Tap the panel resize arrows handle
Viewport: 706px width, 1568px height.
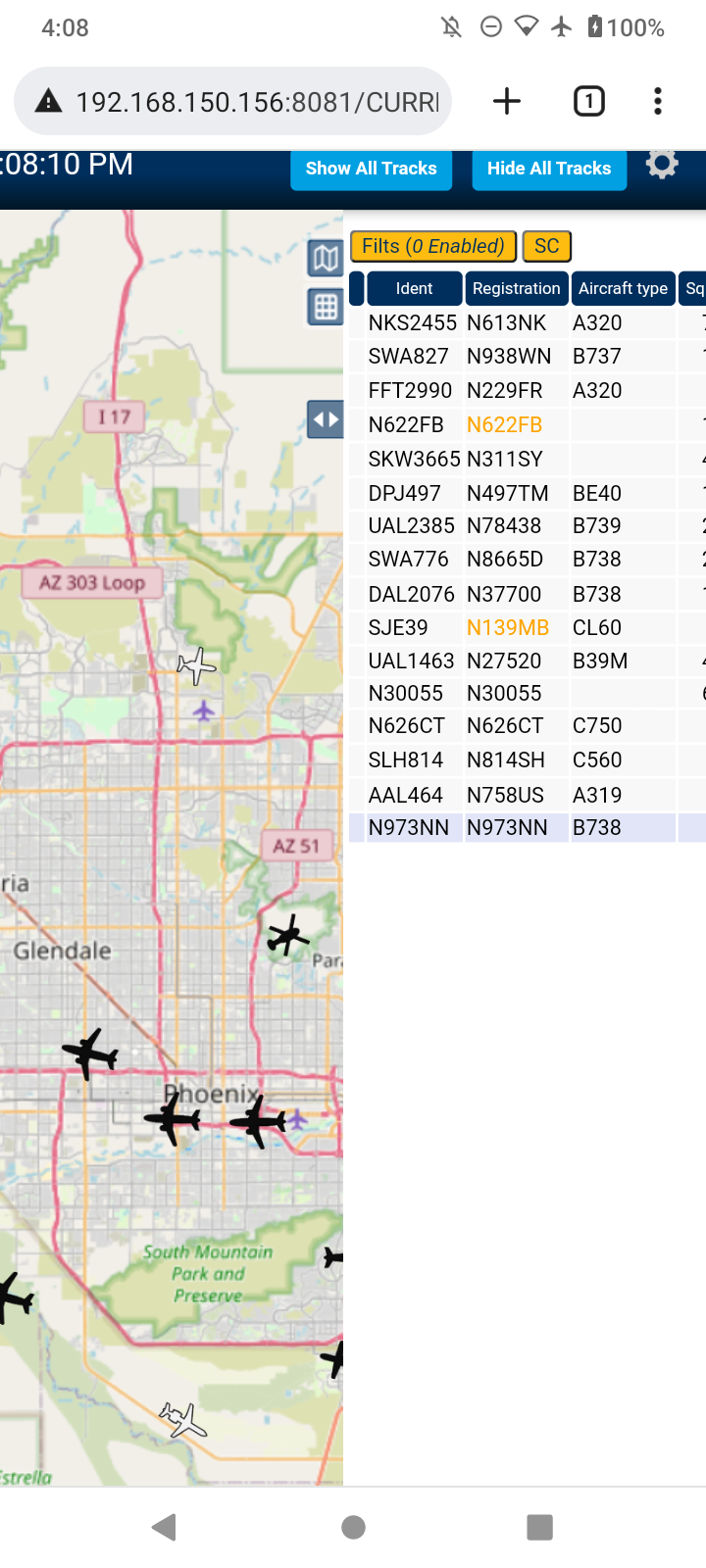click(326, 419)
